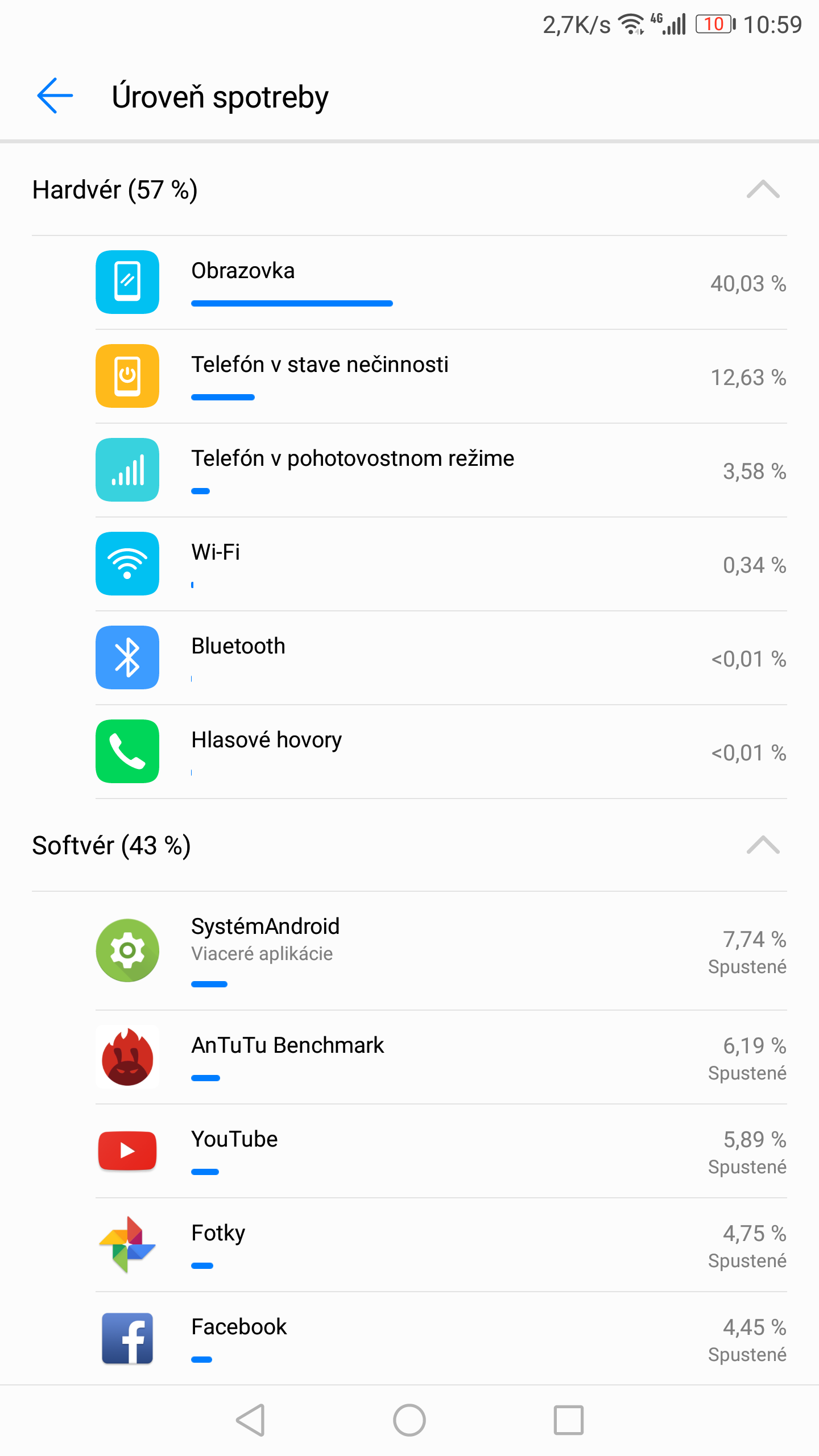
Task: Open AnTuTu Benchmark consumption details
Action: coord(441,1058)
